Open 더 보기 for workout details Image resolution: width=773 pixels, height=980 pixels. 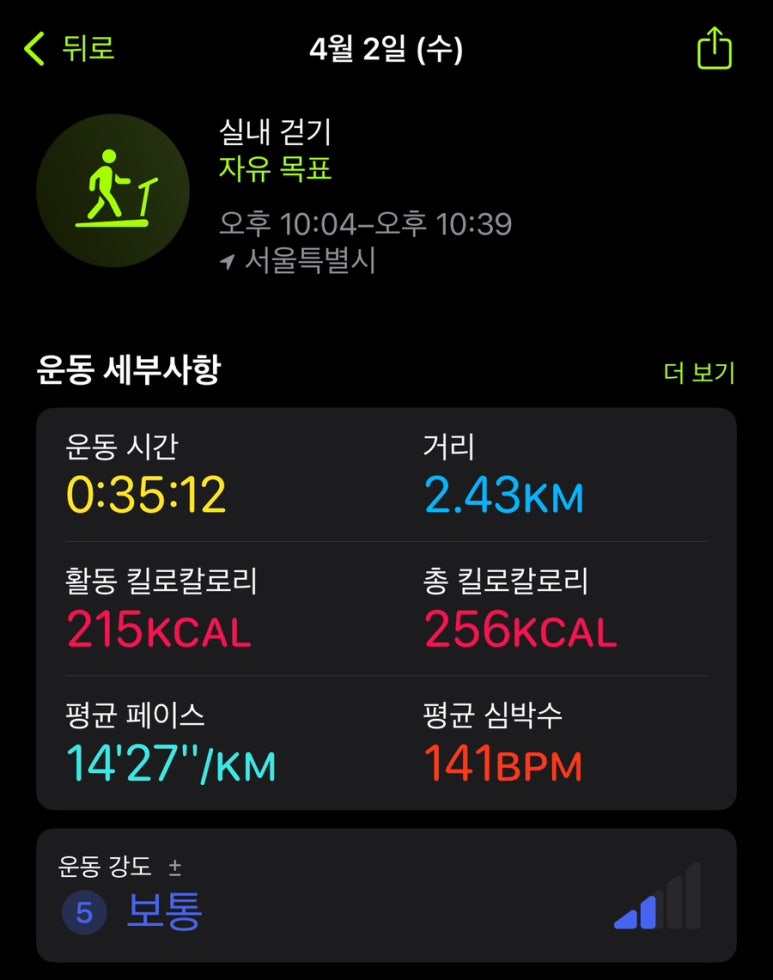[x=699, y=373]
